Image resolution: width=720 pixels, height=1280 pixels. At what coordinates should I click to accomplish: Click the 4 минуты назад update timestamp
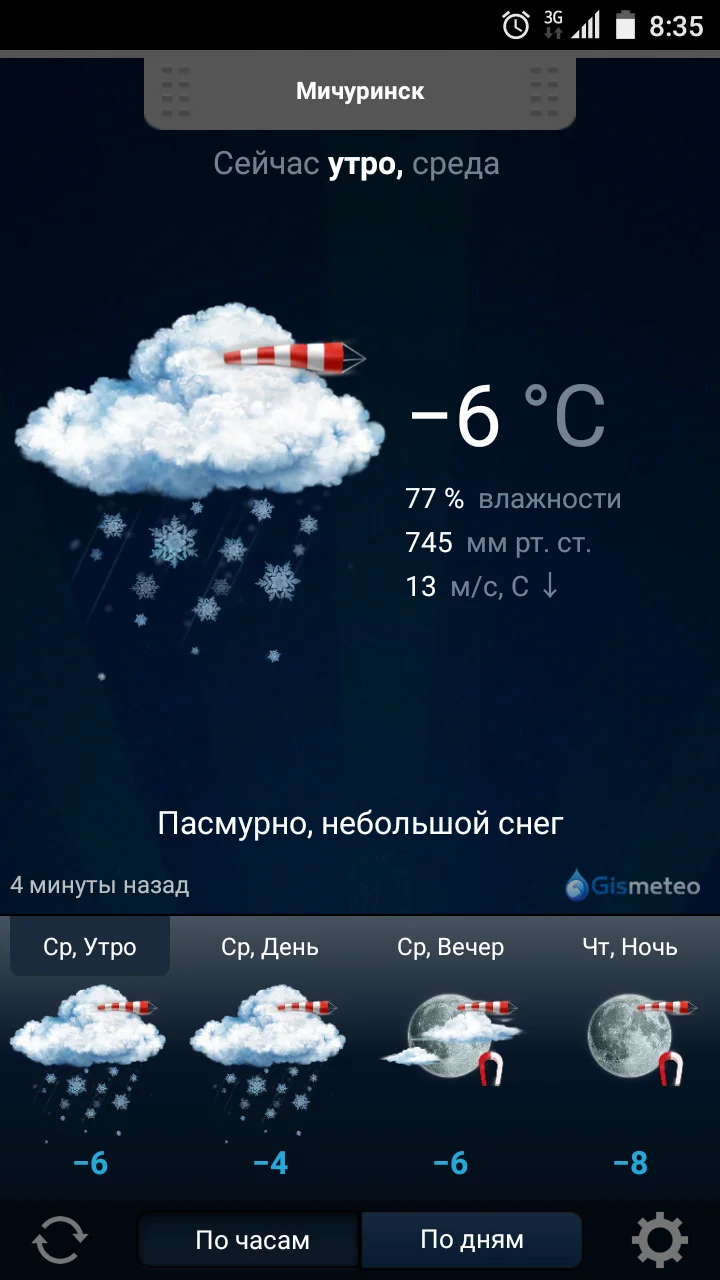[x=100, y=884]
